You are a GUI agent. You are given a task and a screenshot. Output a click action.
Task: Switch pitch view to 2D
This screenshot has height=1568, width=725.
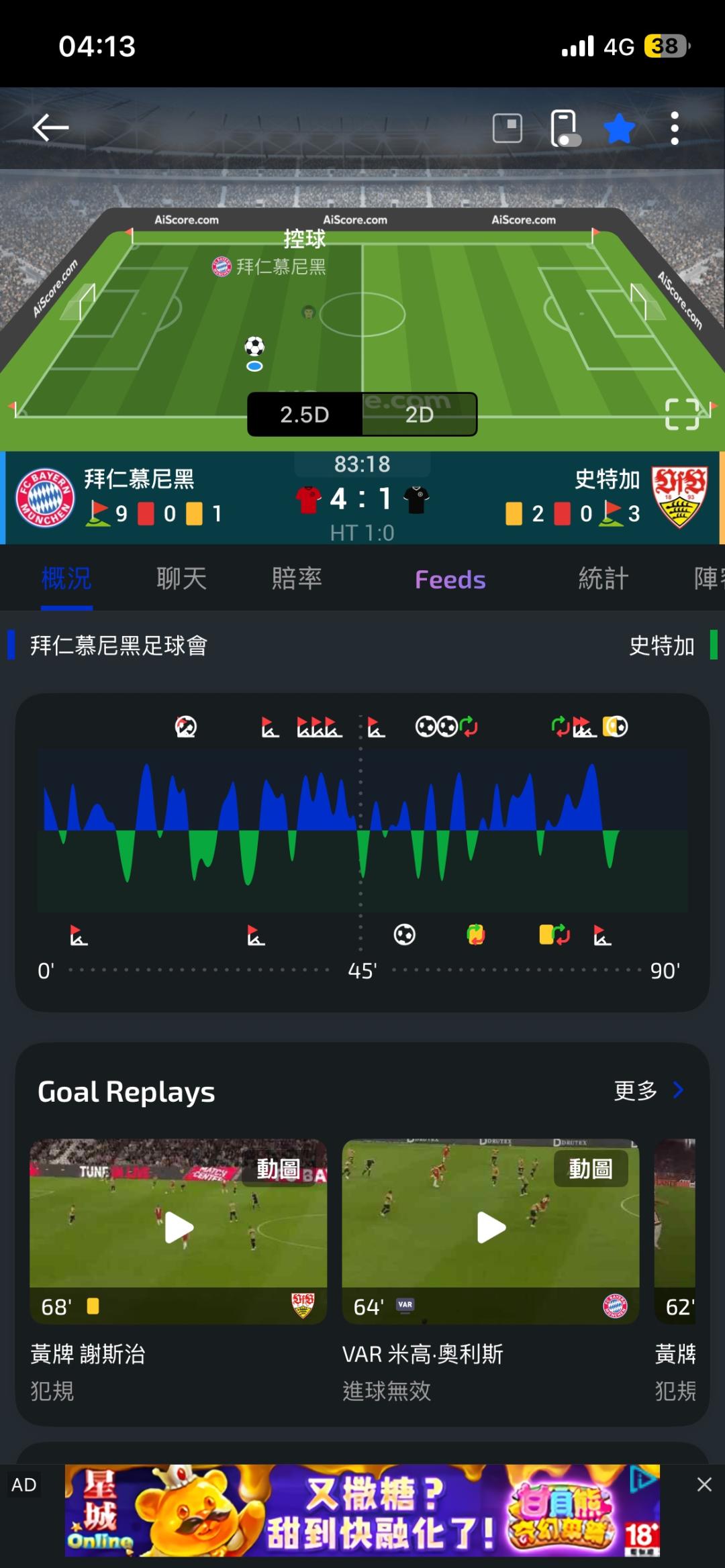pyautogui.click(x=420, y=415)
